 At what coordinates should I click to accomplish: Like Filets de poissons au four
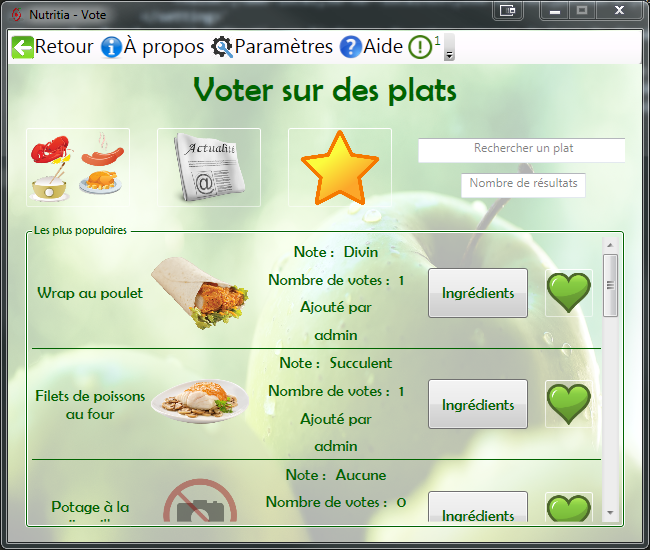pyautogui.click(x=569, y=405)
